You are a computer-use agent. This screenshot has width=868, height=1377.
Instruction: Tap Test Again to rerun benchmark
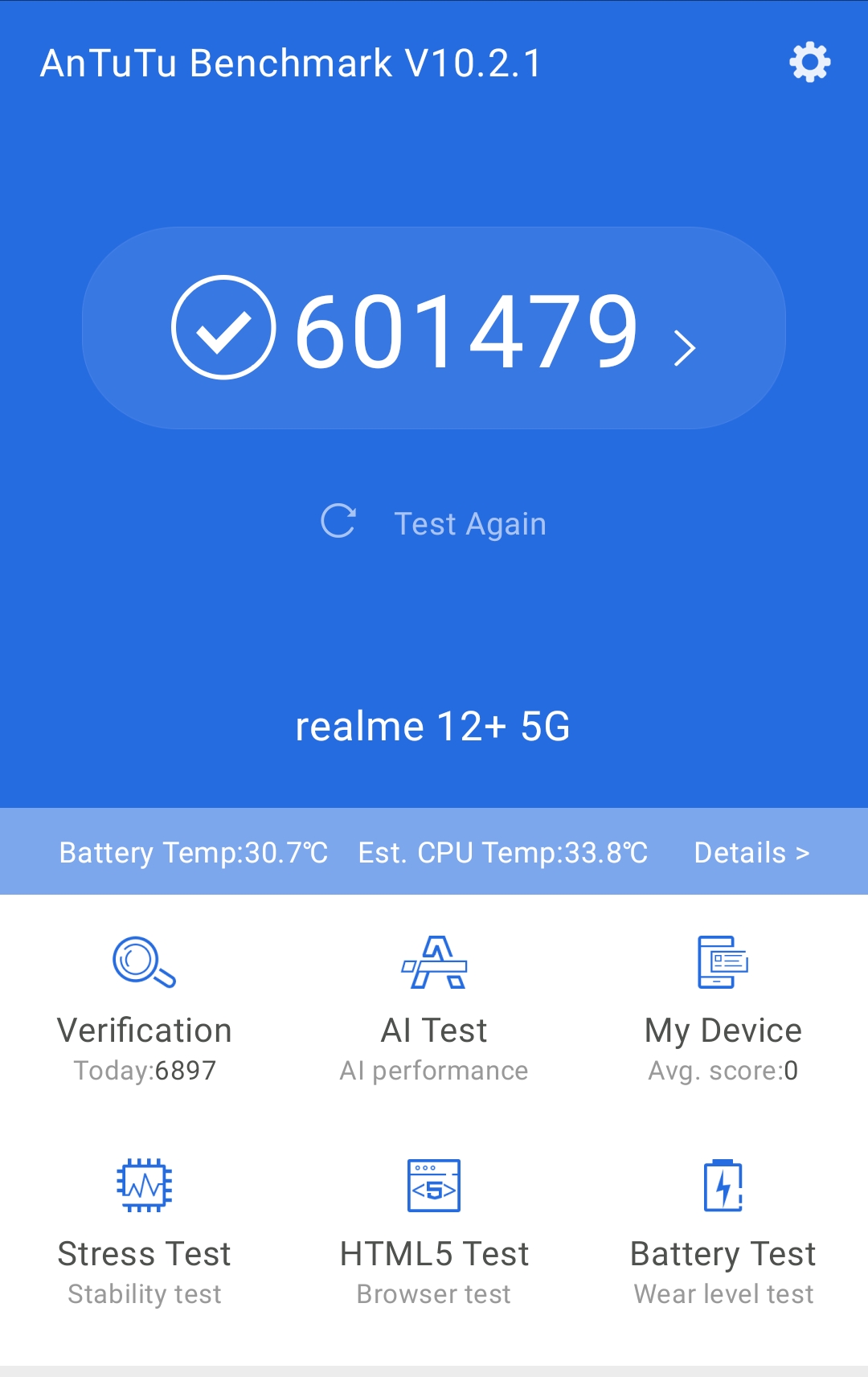[434, 523]
